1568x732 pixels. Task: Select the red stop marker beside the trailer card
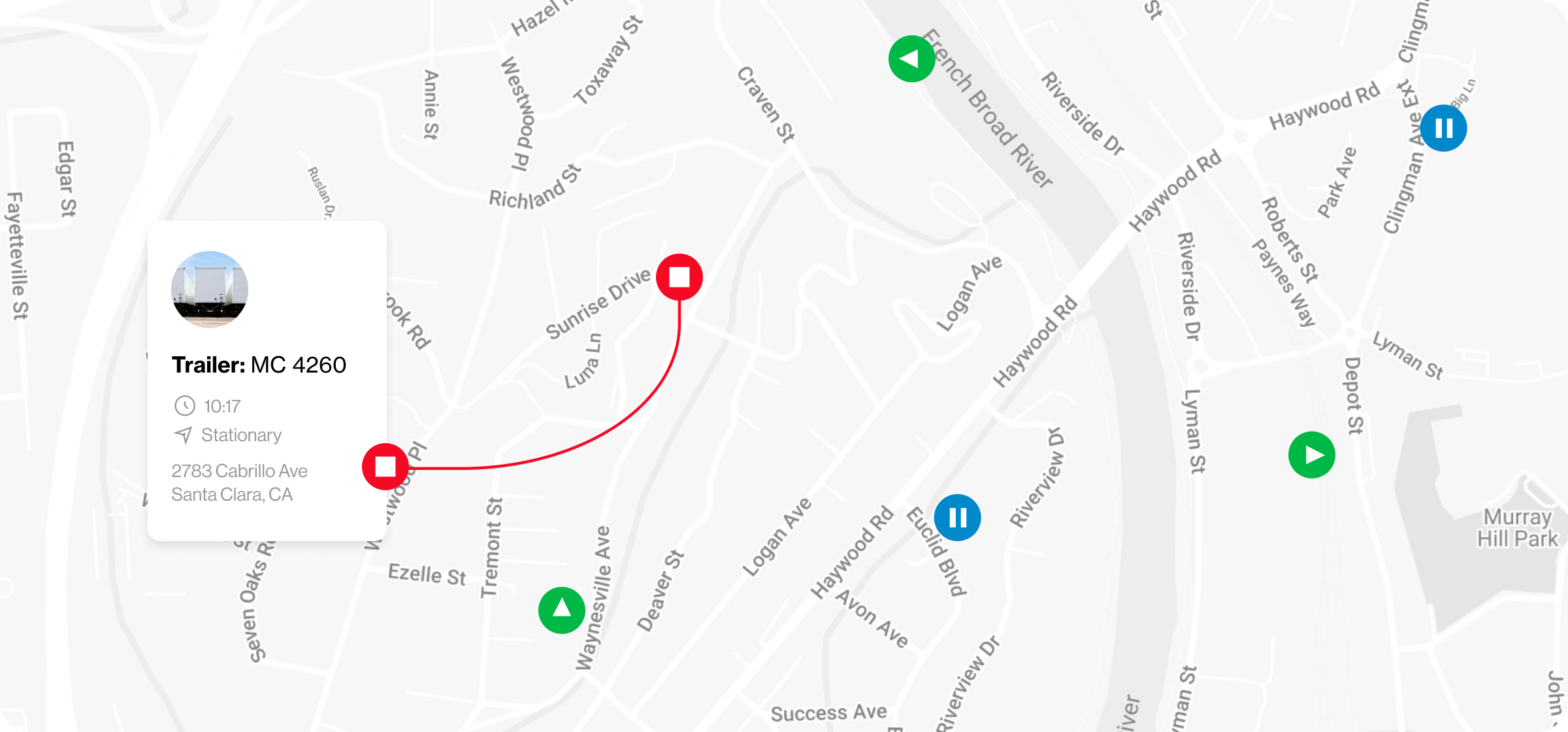385,467
